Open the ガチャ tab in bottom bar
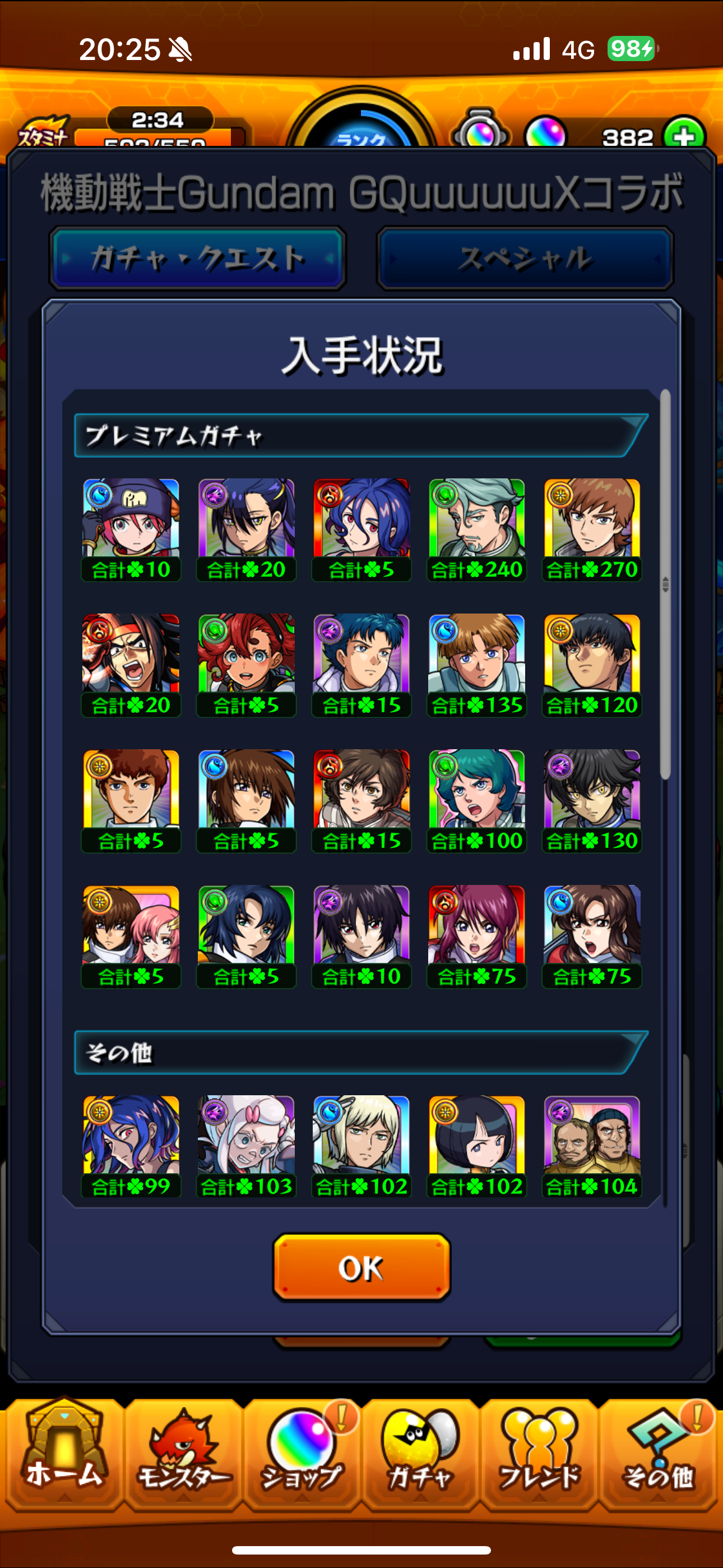This screenshot has height=1568, width=723. coord(420,1452)
